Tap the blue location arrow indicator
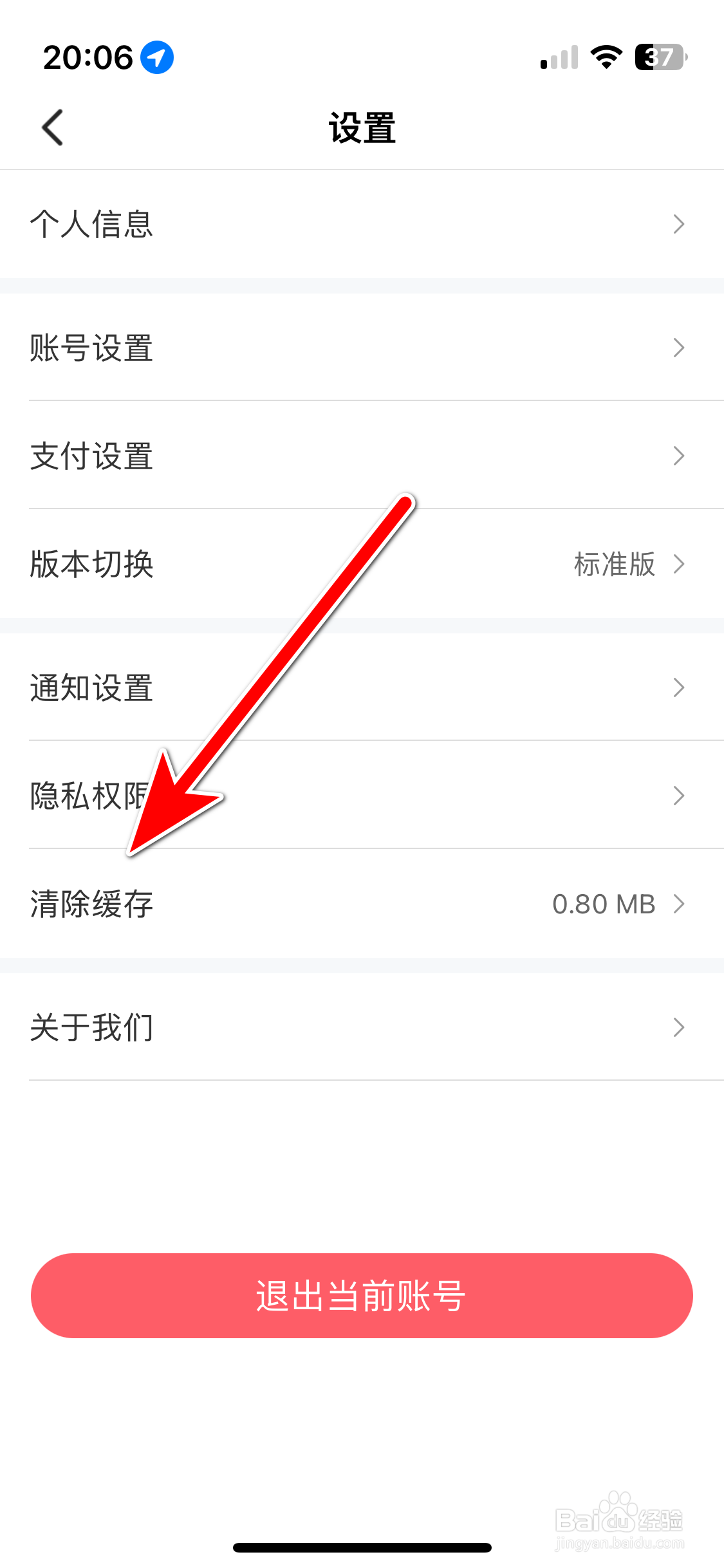This screenshot has height=1568, width=724. click(155, 56)
